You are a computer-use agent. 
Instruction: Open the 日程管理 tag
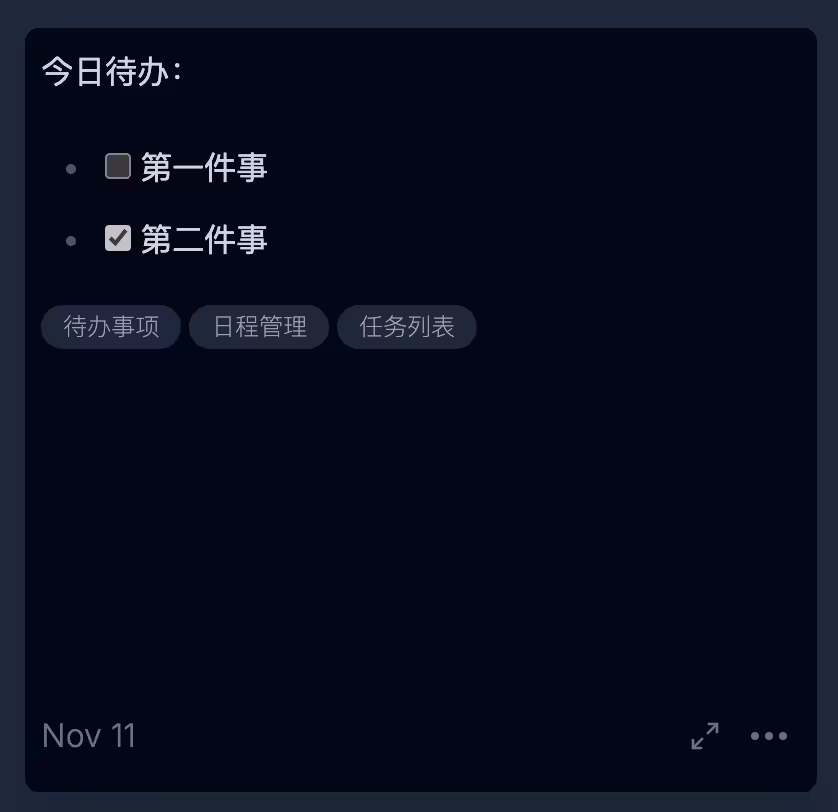(259, 327)
